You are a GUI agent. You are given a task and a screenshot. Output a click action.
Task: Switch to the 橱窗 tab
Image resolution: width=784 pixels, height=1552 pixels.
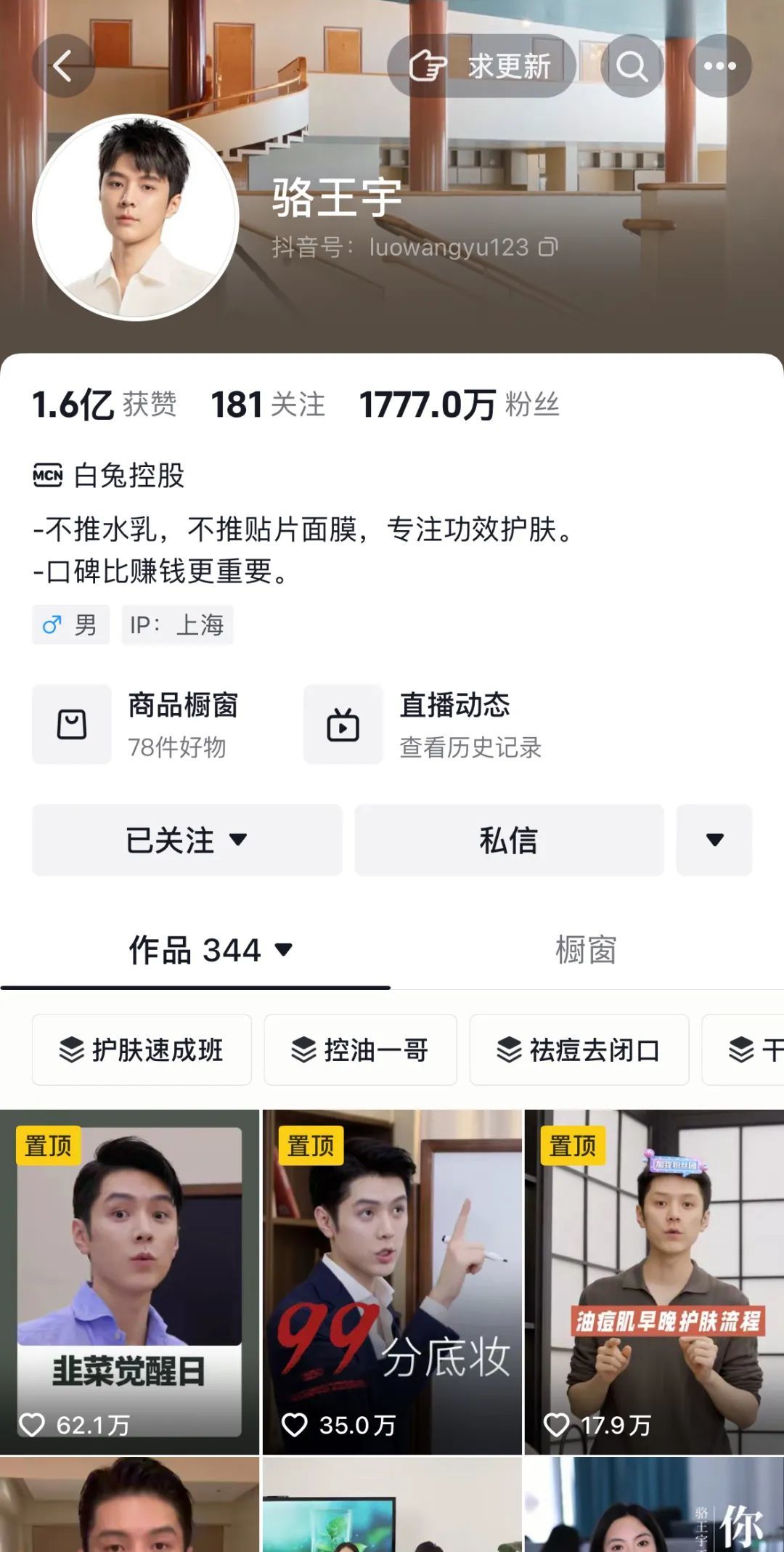point(586,950)
